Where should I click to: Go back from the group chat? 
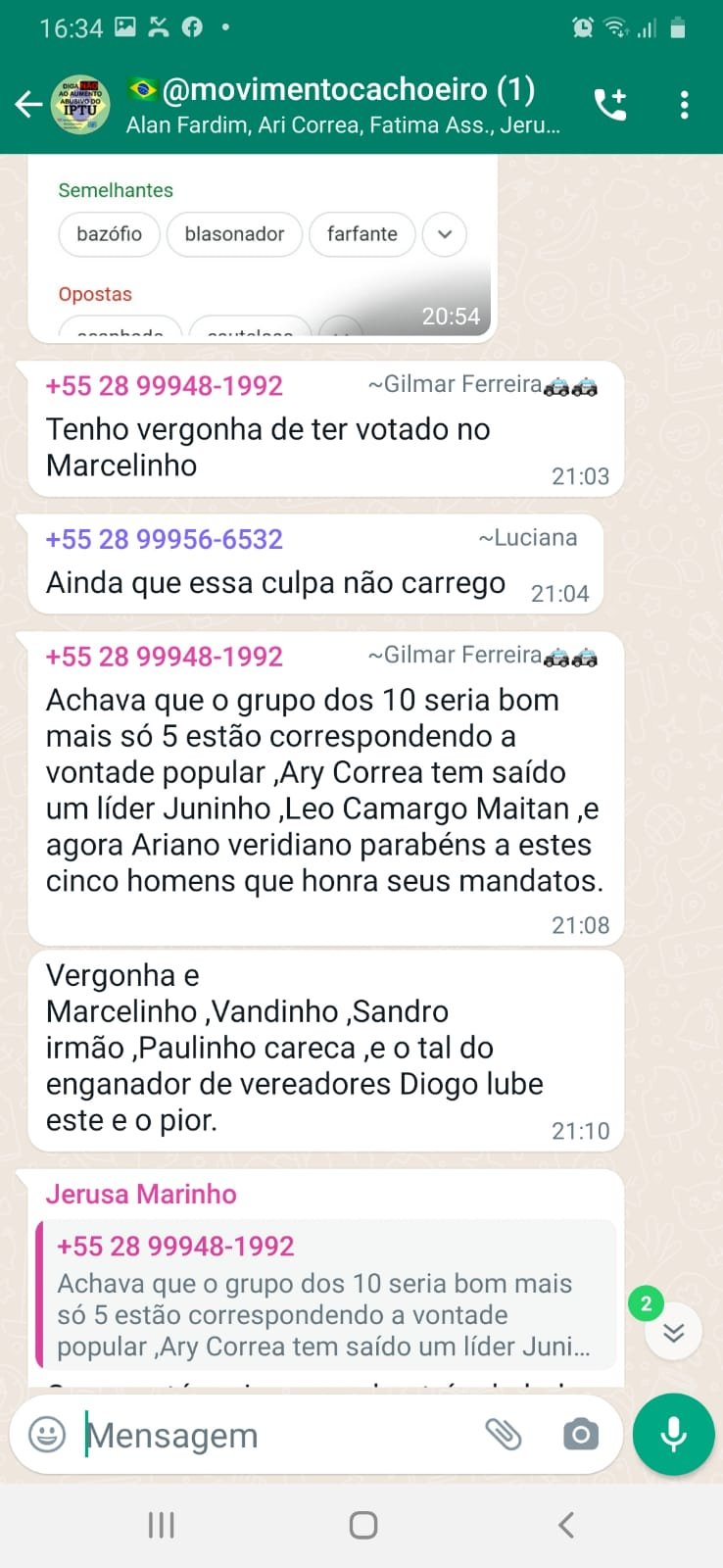tap(28, 104)
